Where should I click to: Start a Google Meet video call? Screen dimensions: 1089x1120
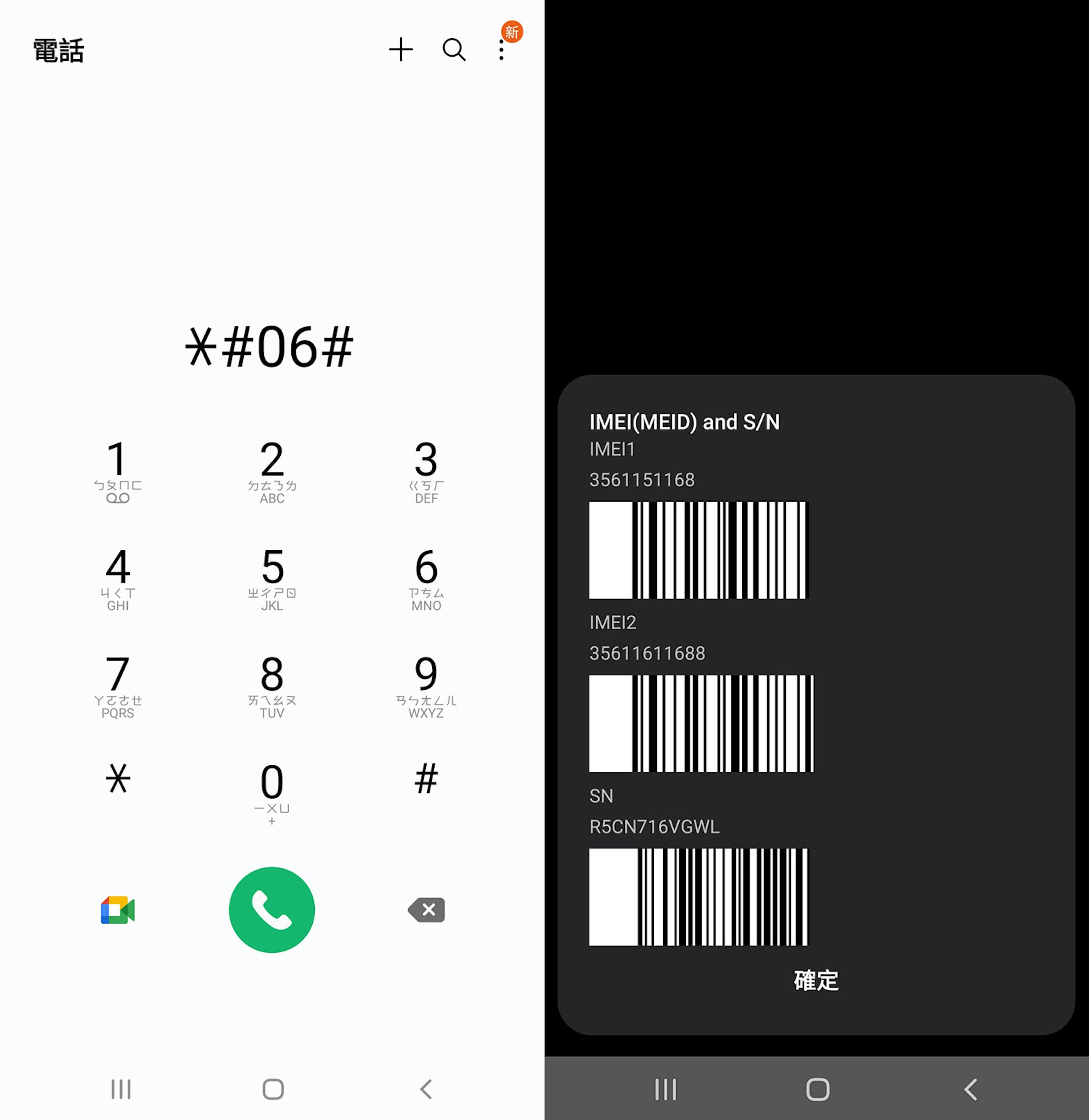118,909
